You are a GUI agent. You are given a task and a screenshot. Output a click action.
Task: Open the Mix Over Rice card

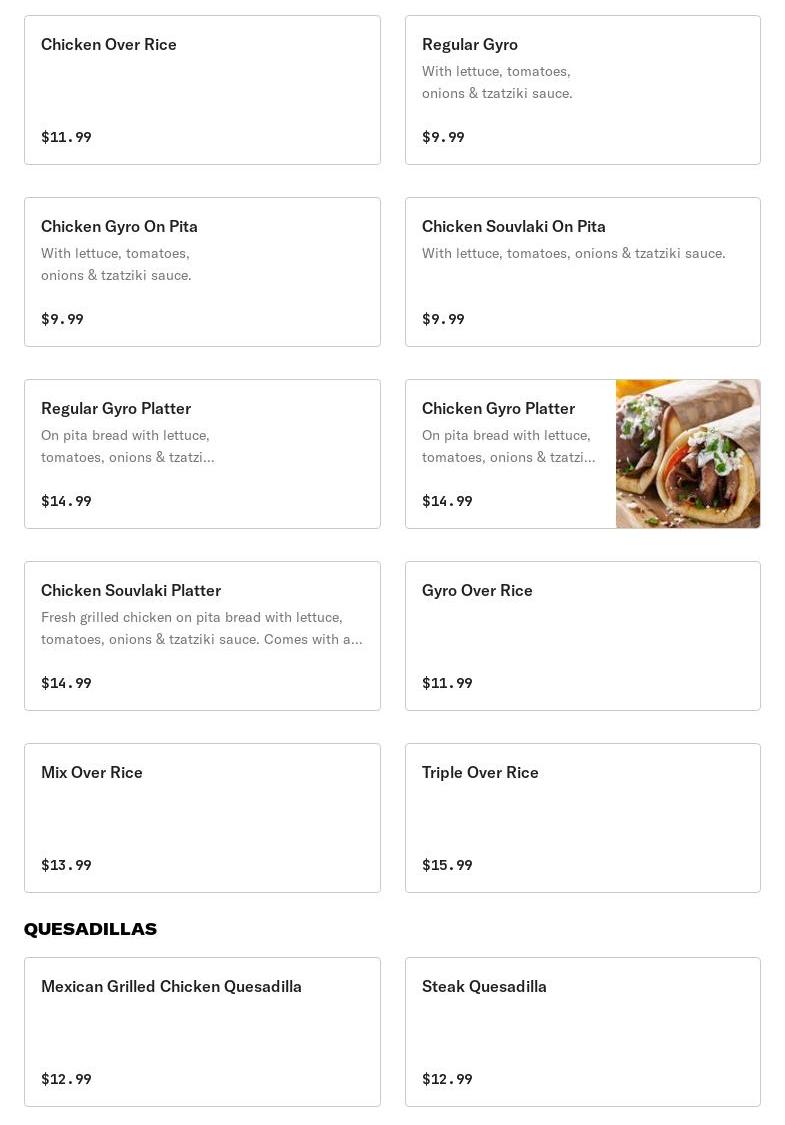(x=202, y=818)
